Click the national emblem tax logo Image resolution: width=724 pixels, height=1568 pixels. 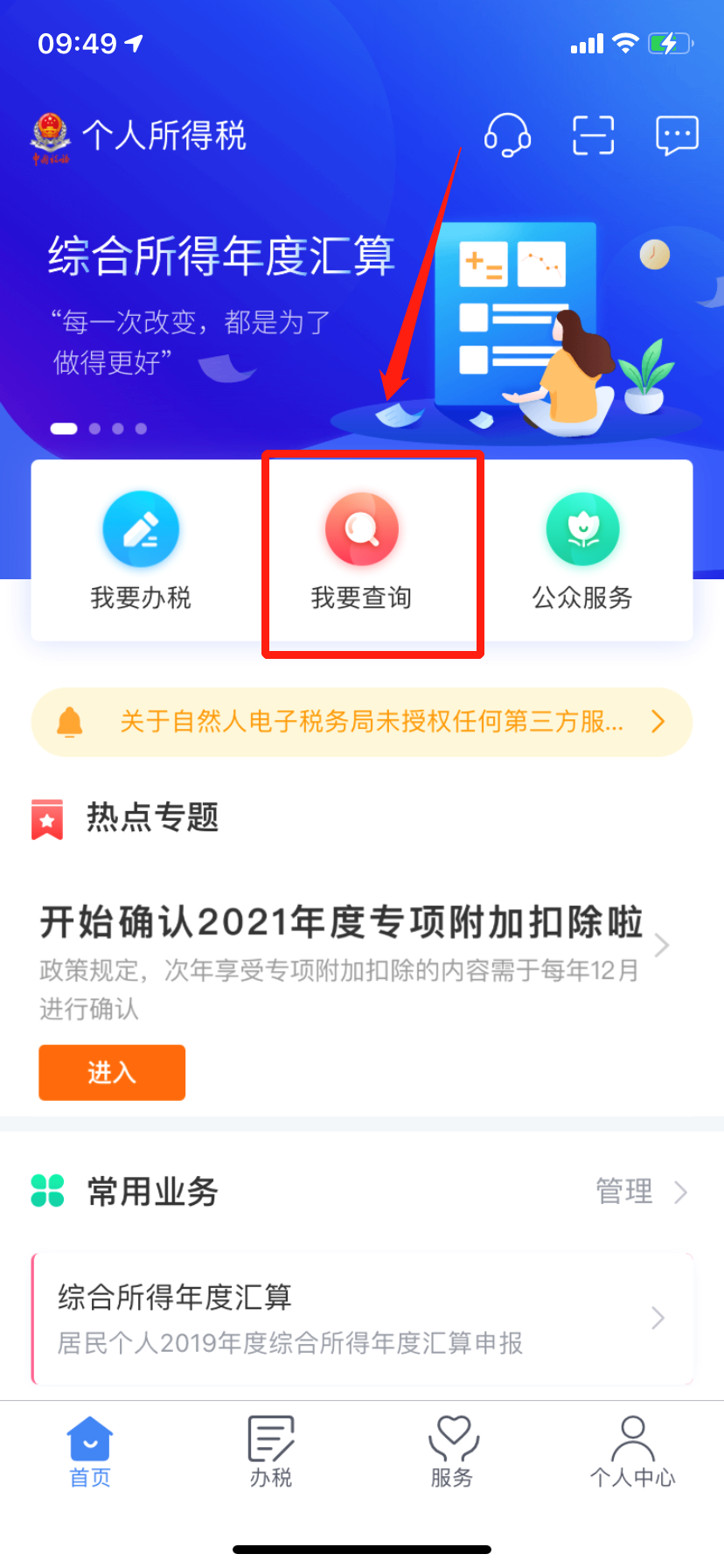tap(51, 136)
